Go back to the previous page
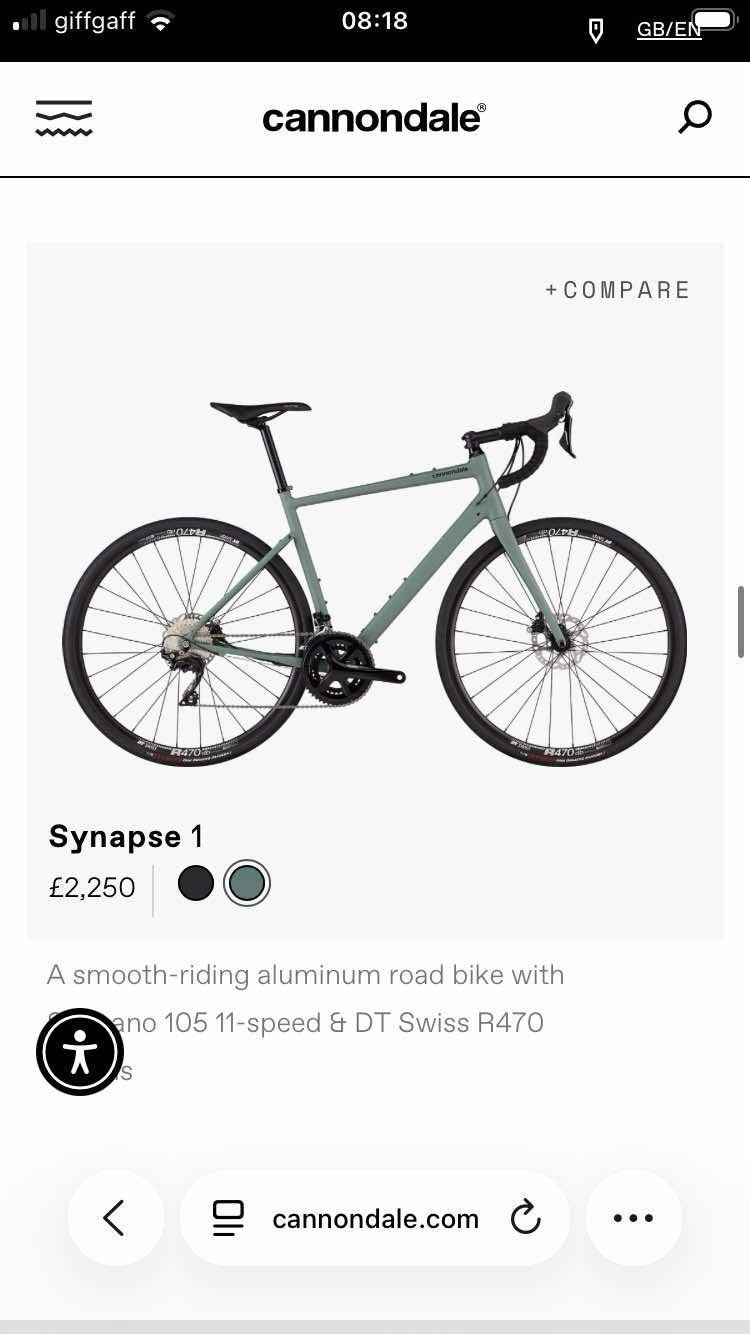 [x=115, y=1218]
